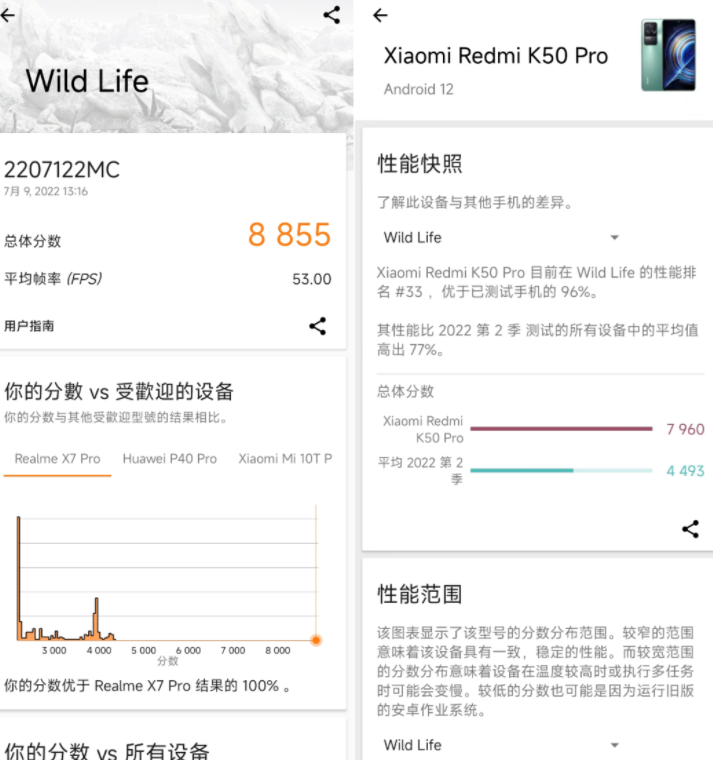Go back from Xiaomi Redmi K50 Pro page
713x760 pixels.
point(380,15)
